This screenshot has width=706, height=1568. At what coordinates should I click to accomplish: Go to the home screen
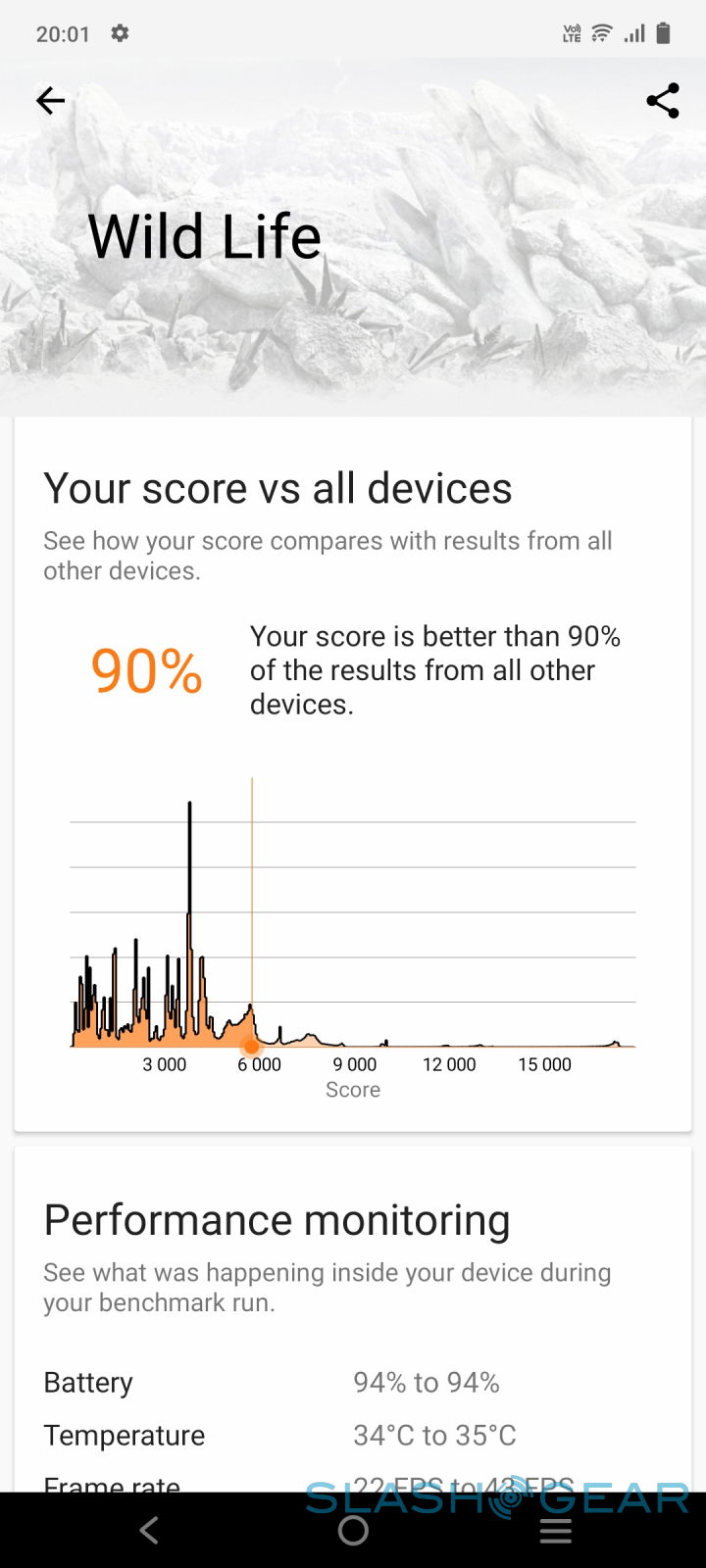(353, 1531)
